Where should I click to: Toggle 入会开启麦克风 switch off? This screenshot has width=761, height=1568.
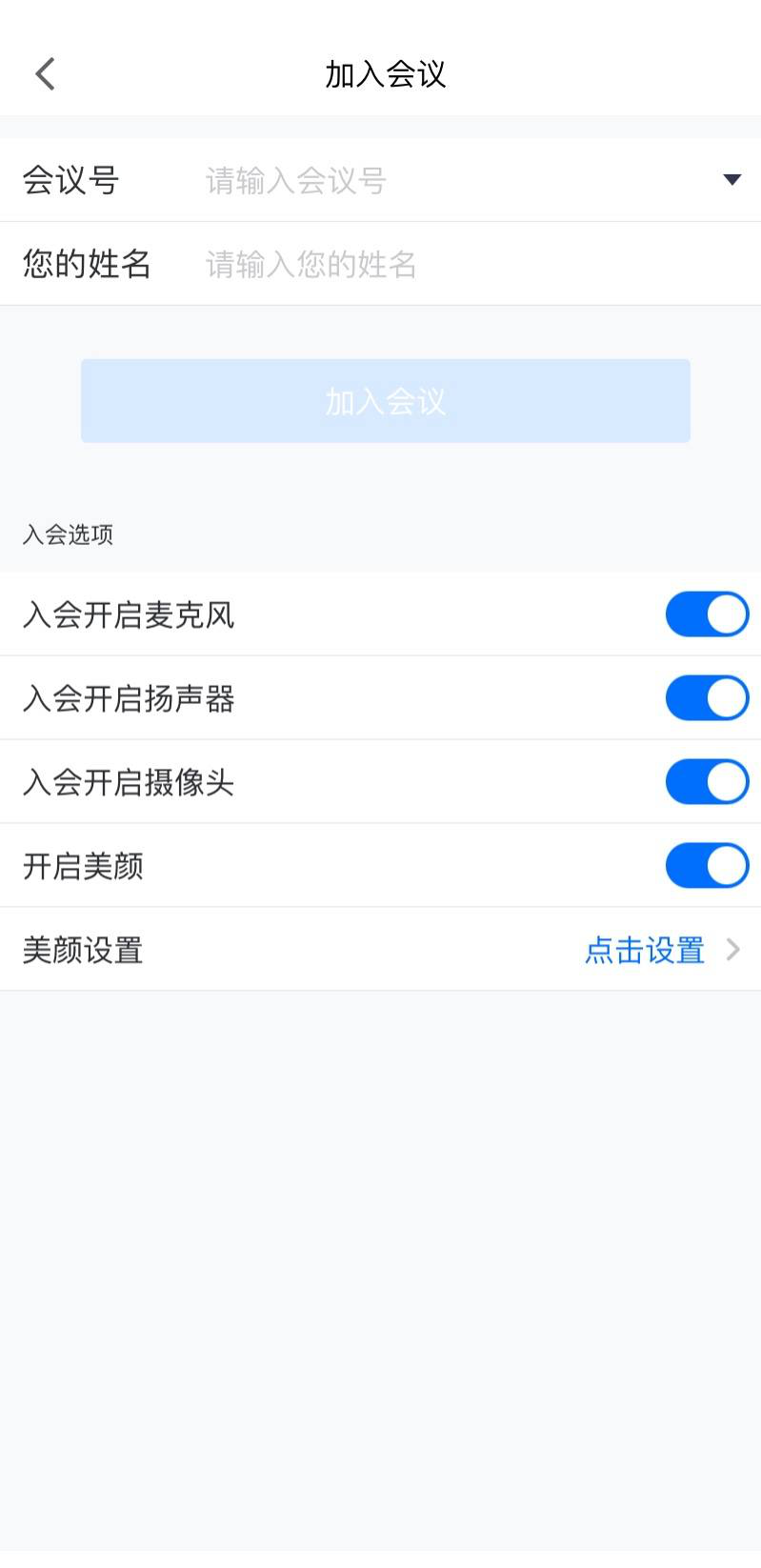pos(707,614)
